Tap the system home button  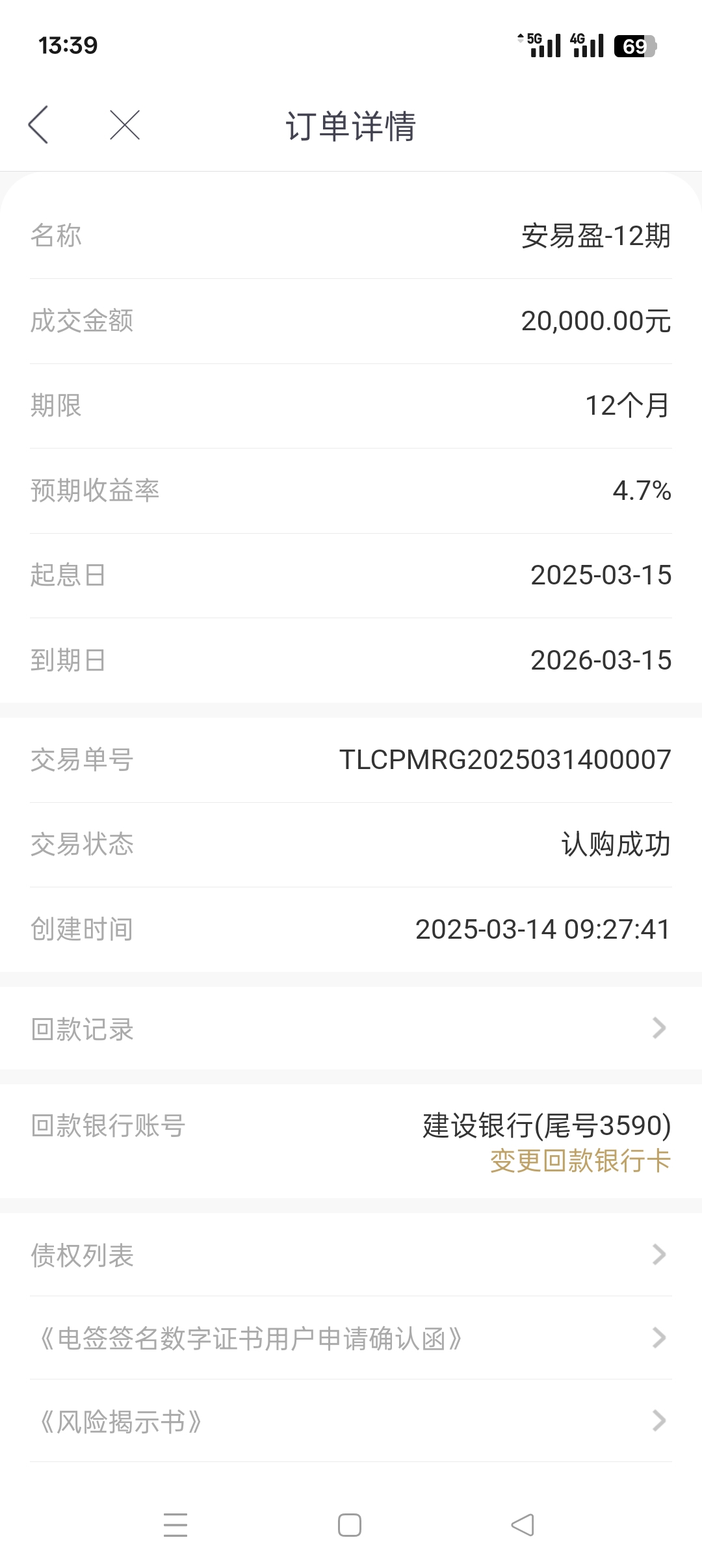pyautogui.click(x=350, y=1525)
